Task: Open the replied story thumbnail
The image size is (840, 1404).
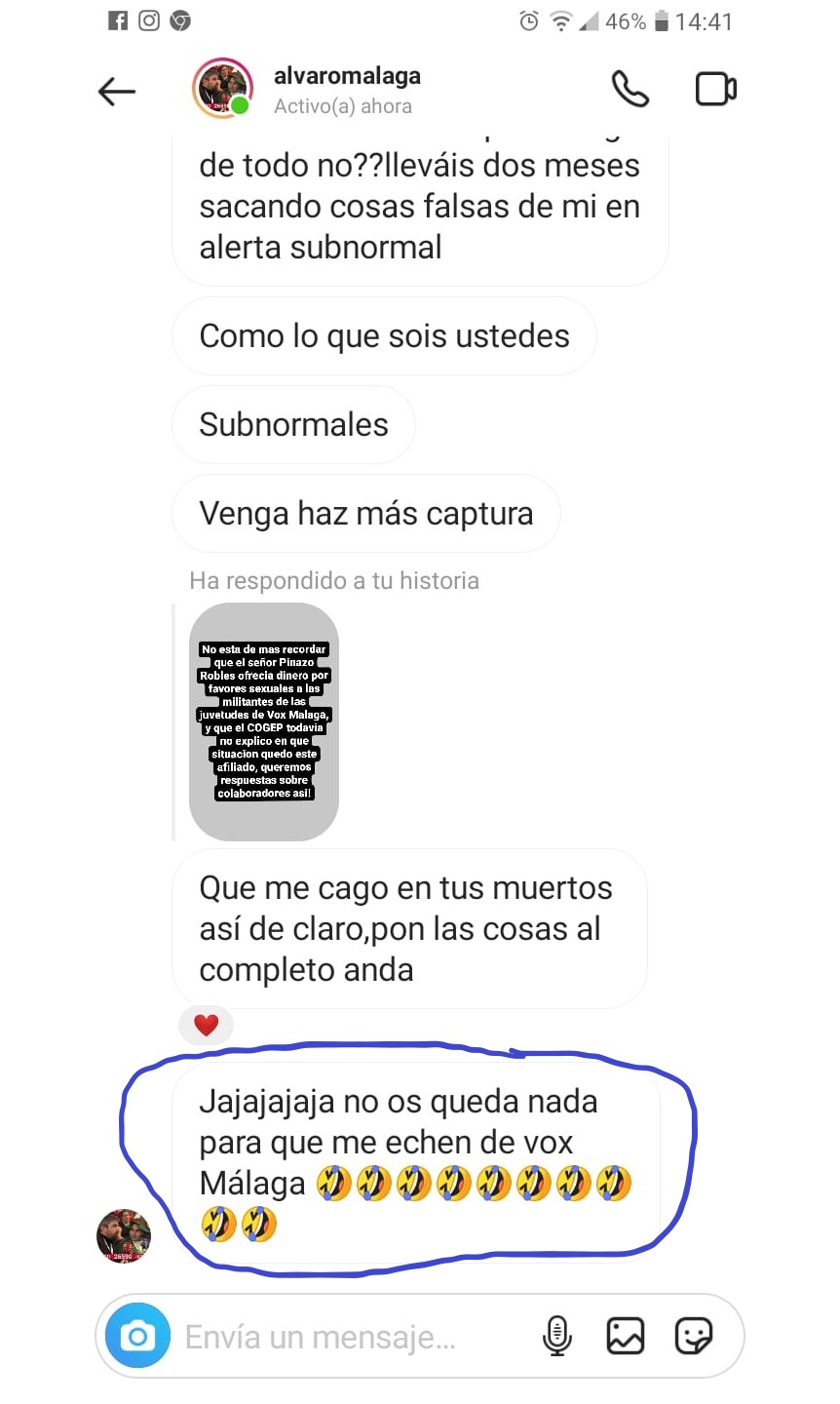Action: click(264, 721)
